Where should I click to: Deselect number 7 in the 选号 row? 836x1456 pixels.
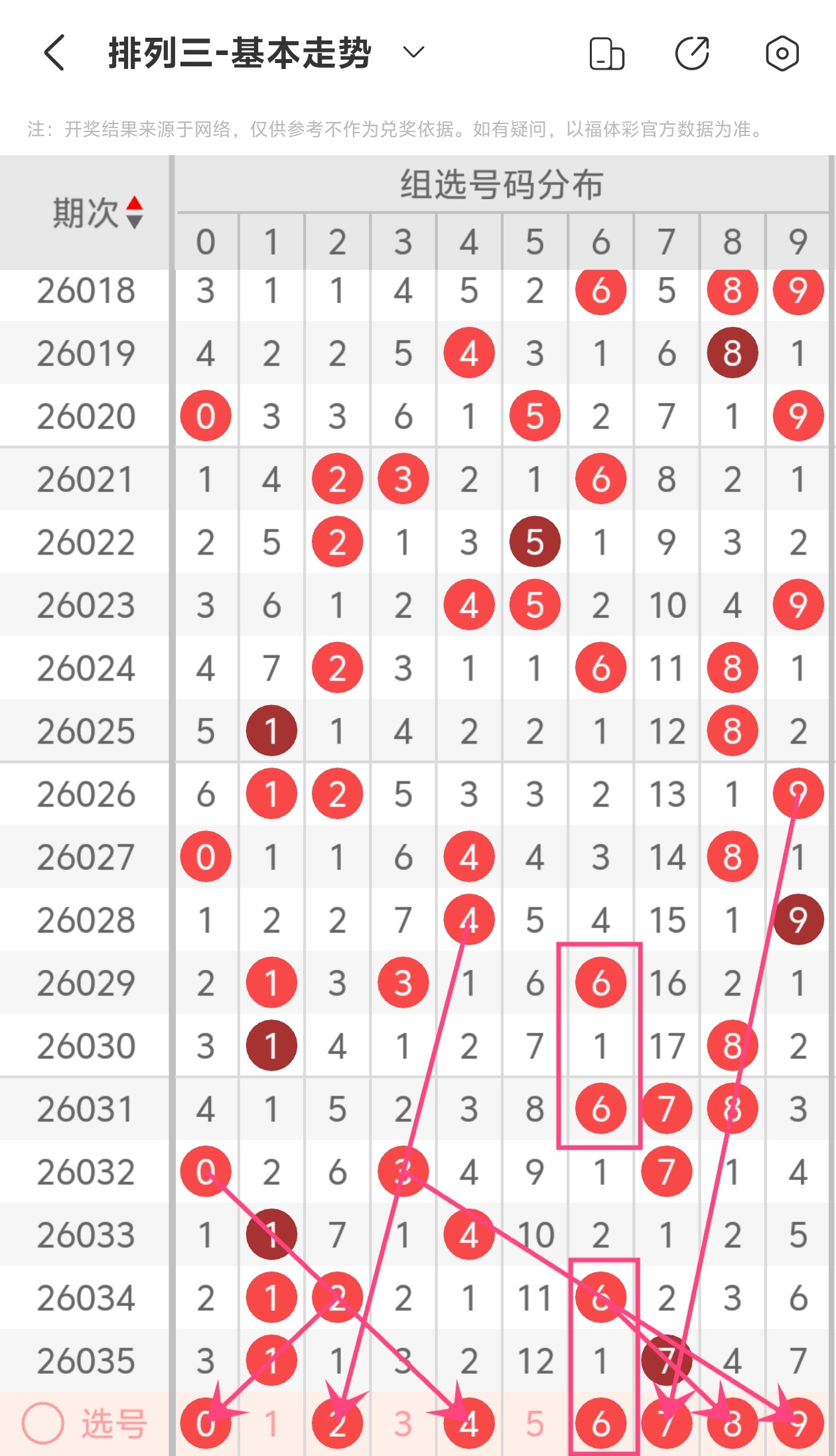pyautogui.click(x=667, y=1423)
